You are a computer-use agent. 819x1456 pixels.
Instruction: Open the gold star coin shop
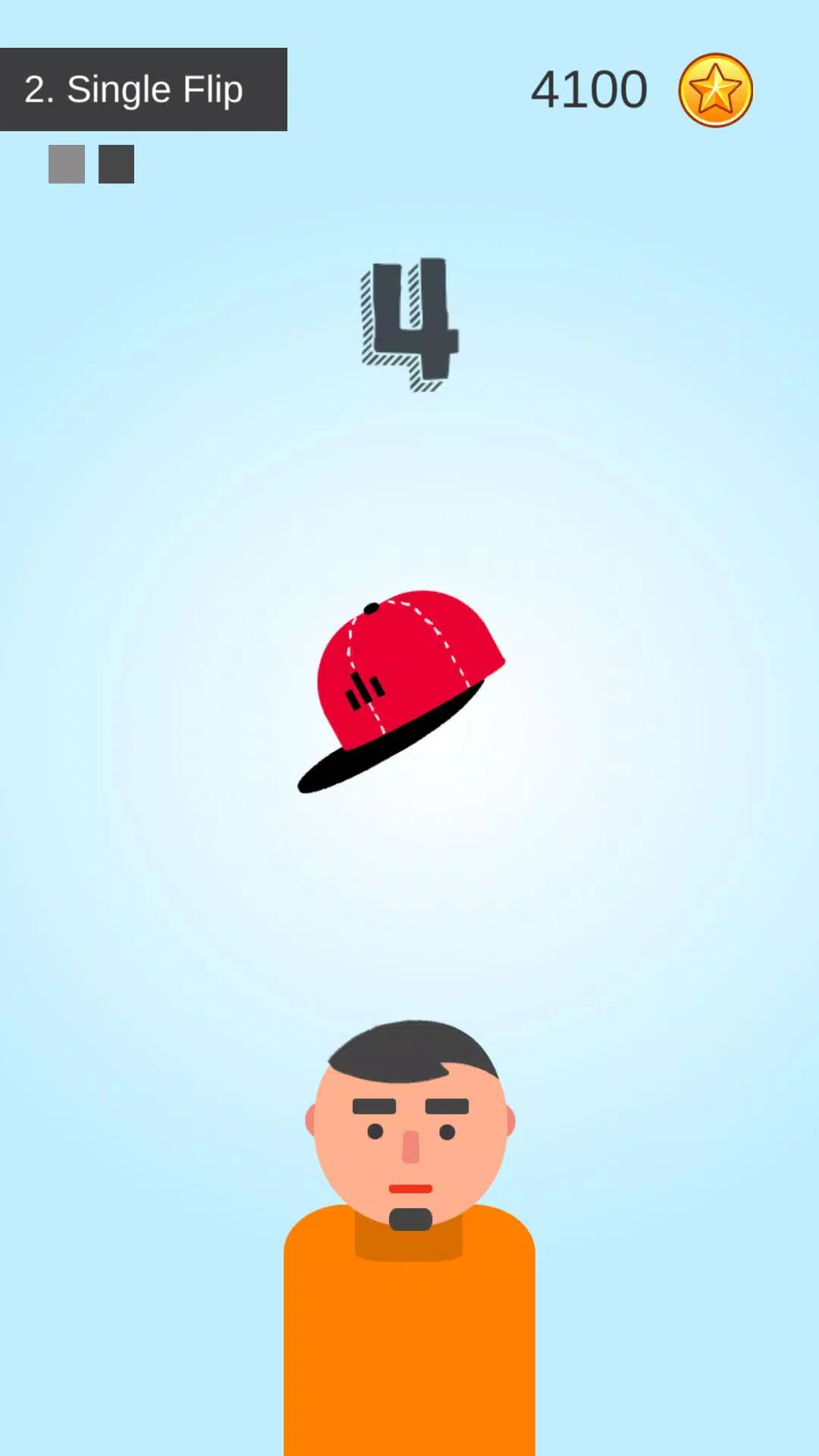pyautogui.click(x=715, y=90)
